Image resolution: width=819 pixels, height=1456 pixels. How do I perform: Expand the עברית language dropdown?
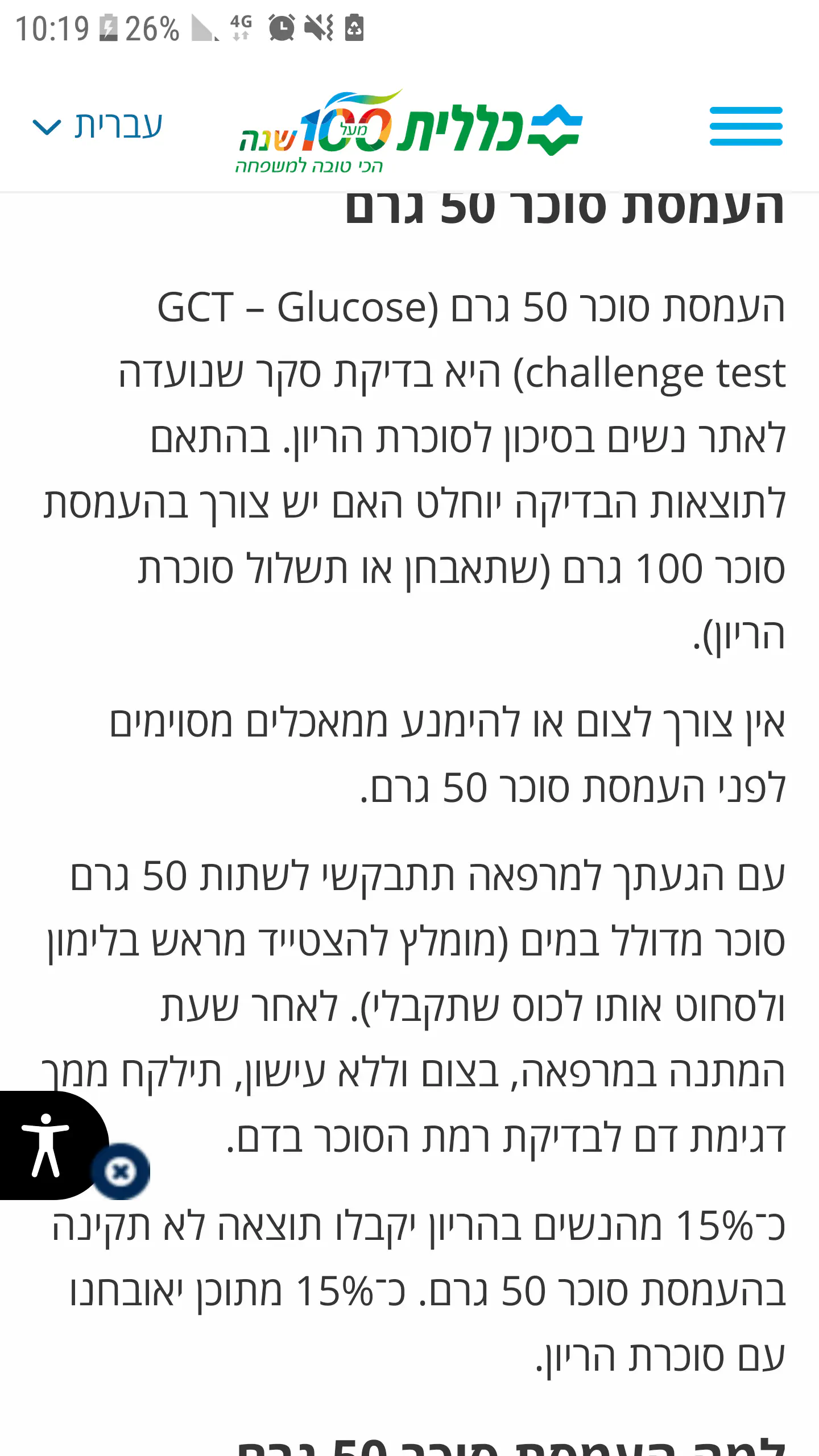tap(98, 126)
